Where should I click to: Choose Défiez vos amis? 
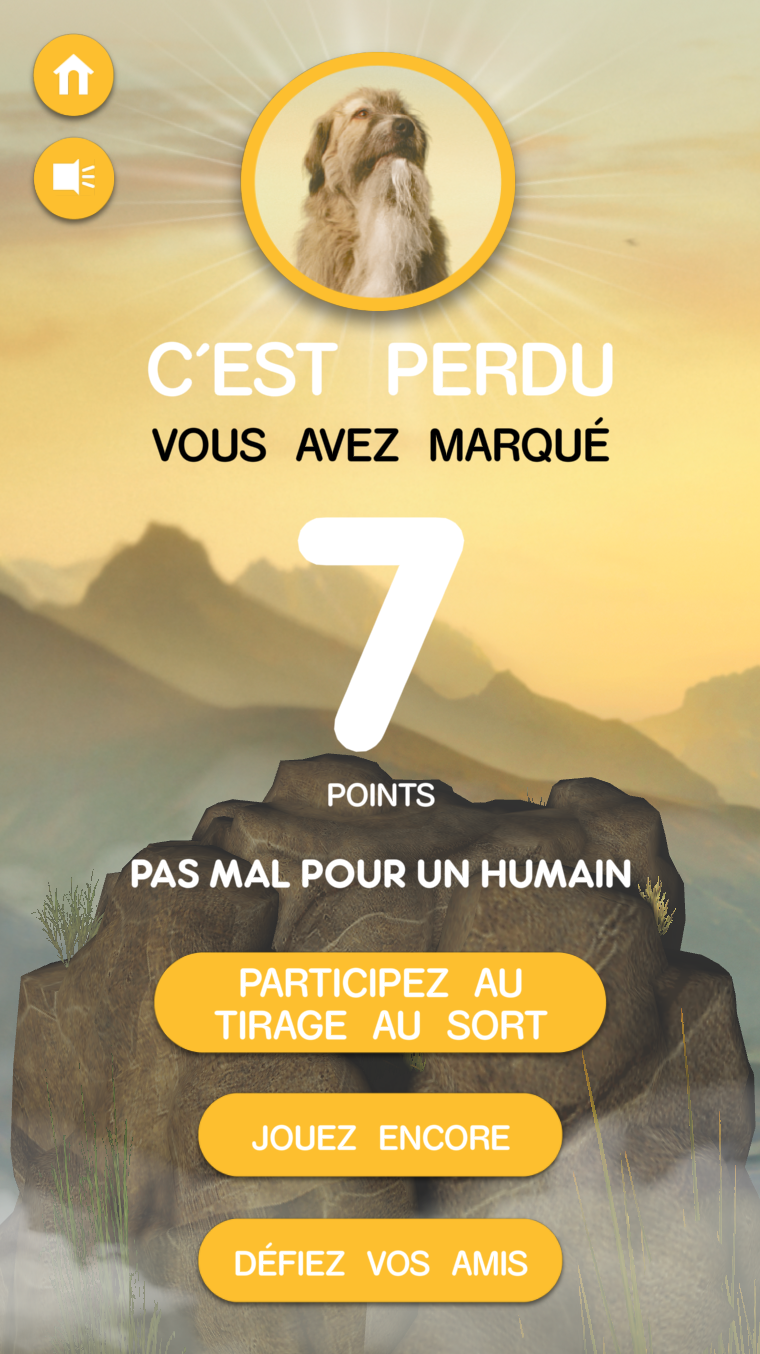click(x=380, y=1262)
